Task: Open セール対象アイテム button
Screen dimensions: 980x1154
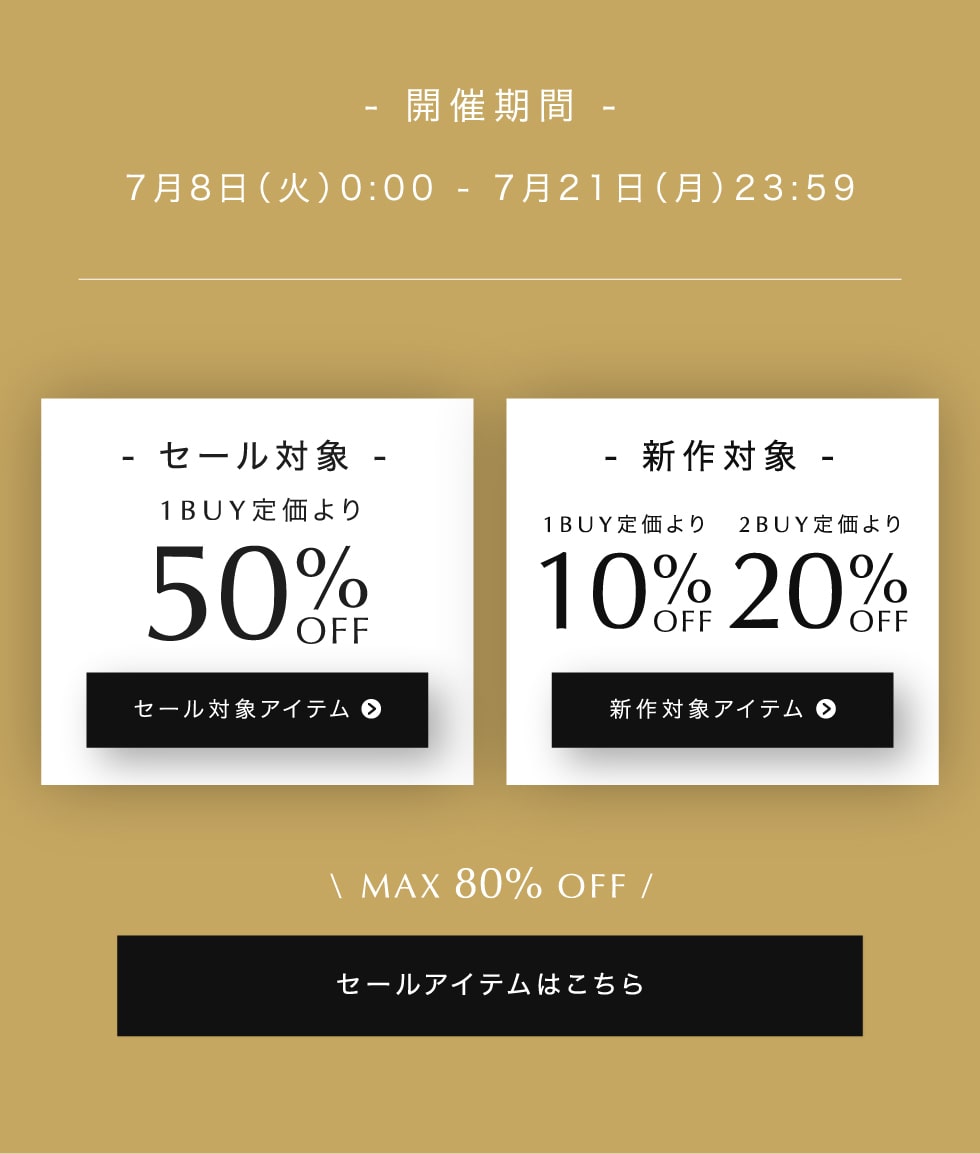Action: coord(257,709)
